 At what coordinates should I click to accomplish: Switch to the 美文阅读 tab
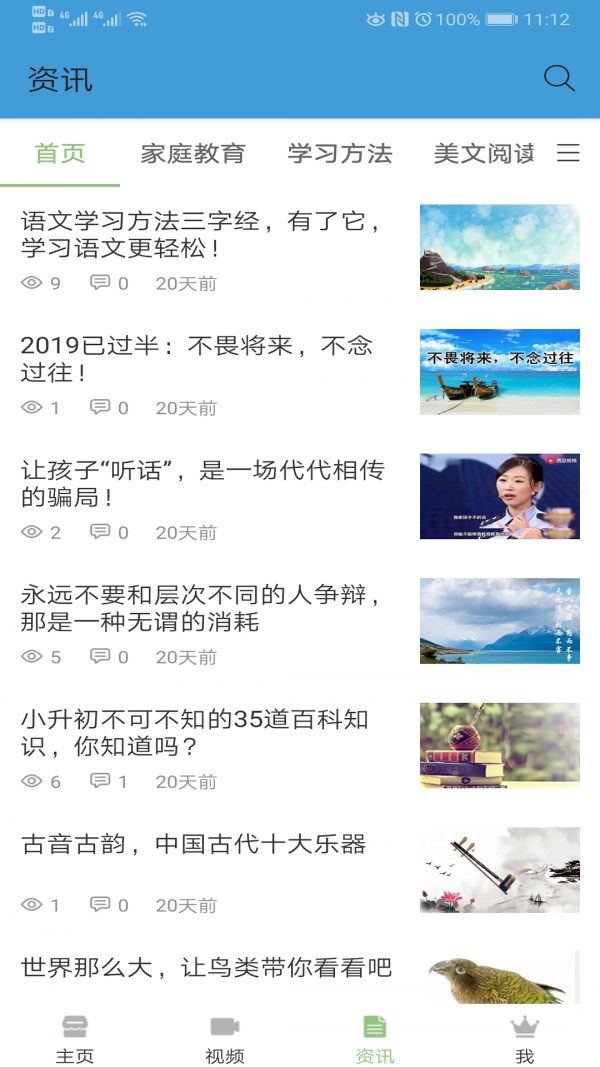coord(484,153)
